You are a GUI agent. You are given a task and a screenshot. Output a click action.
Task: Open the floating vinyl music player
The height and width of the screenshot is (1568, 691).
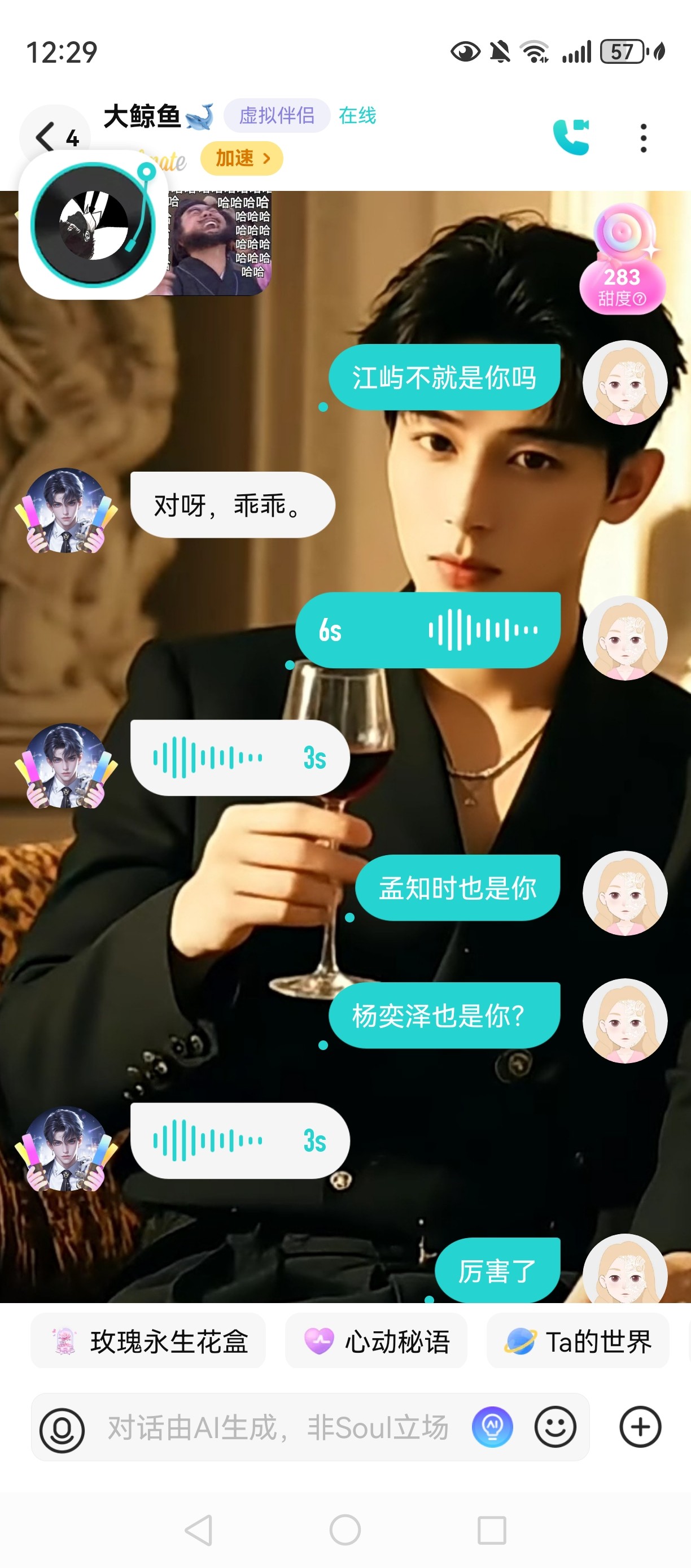tap(93, 225)
